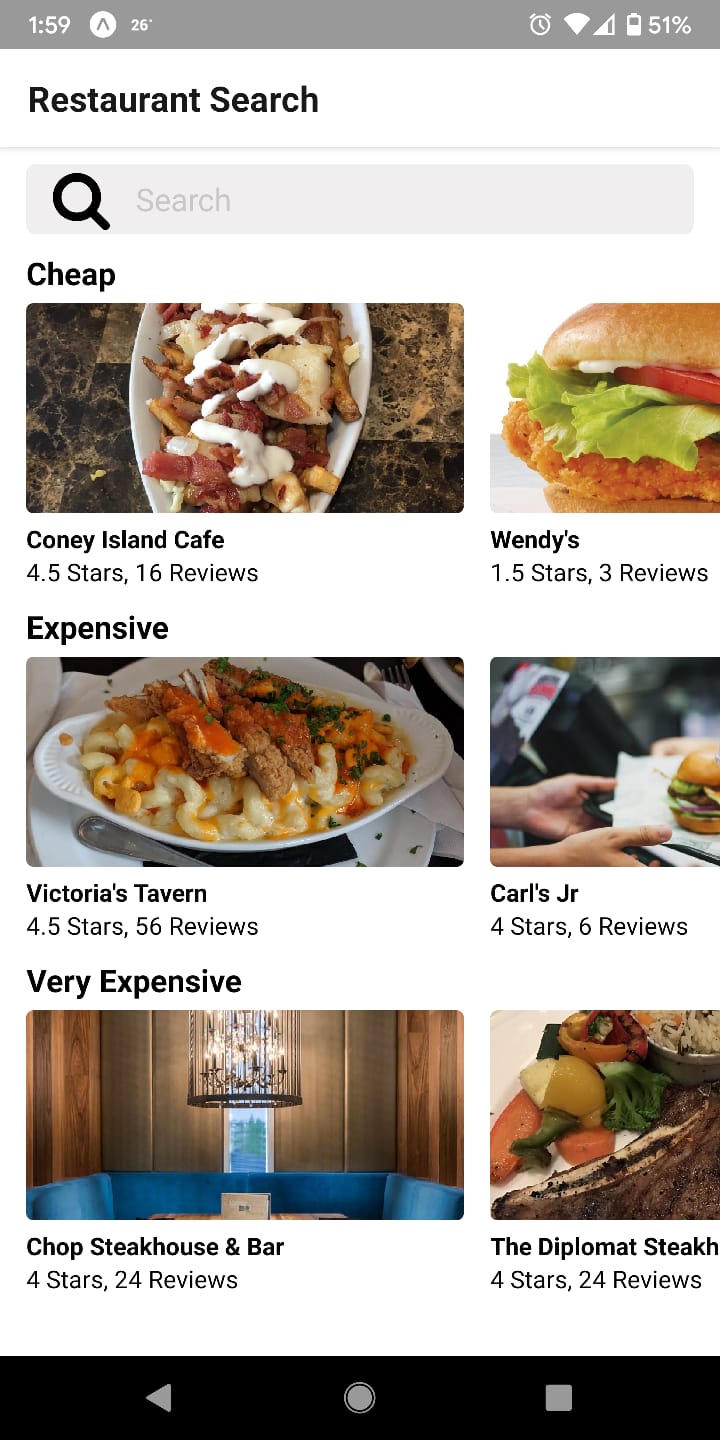Go back using the system back button
This screenshot has width=720, height=1440.
(x=159, y=1397)
